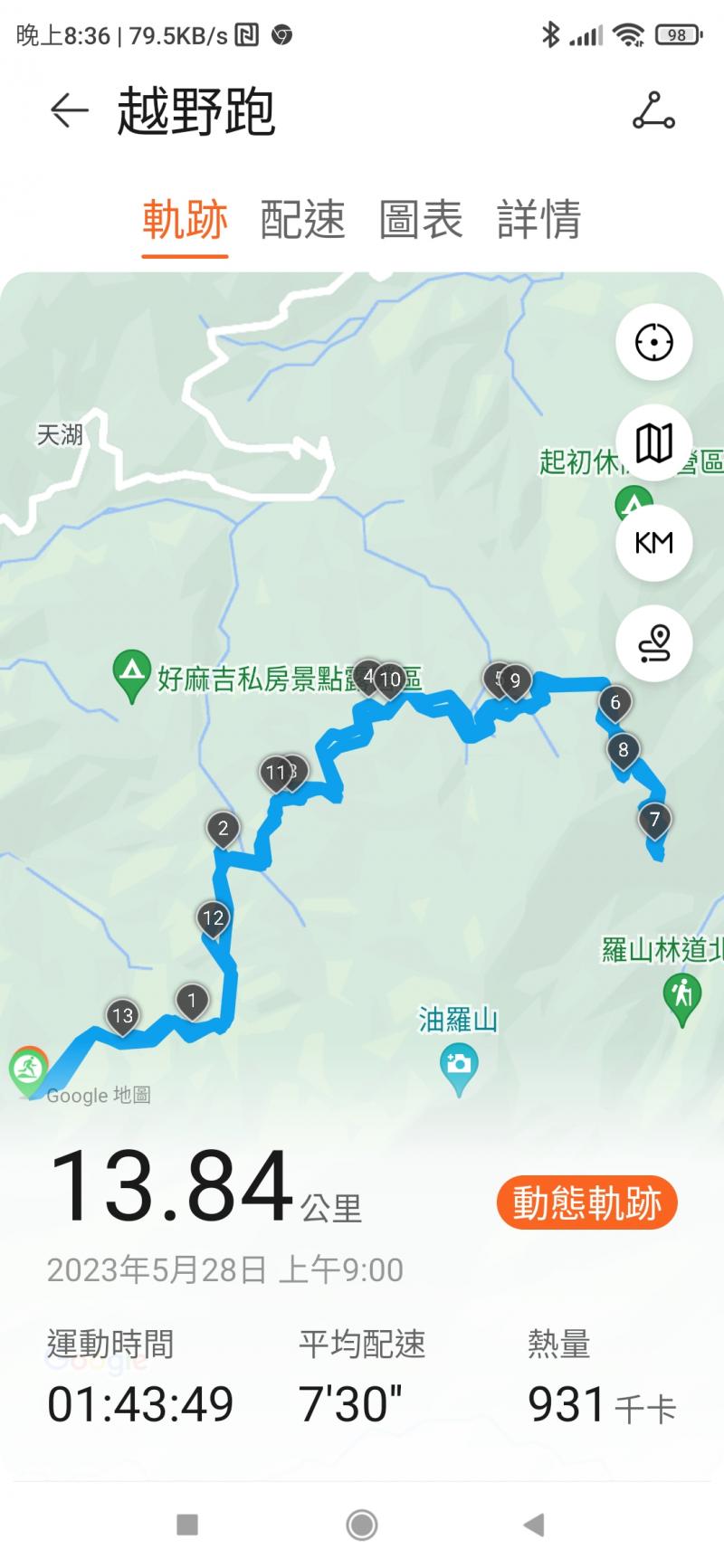724x1568 pixels.
Task: Switch to the 圖表 tab
Action: coord(421,220)
